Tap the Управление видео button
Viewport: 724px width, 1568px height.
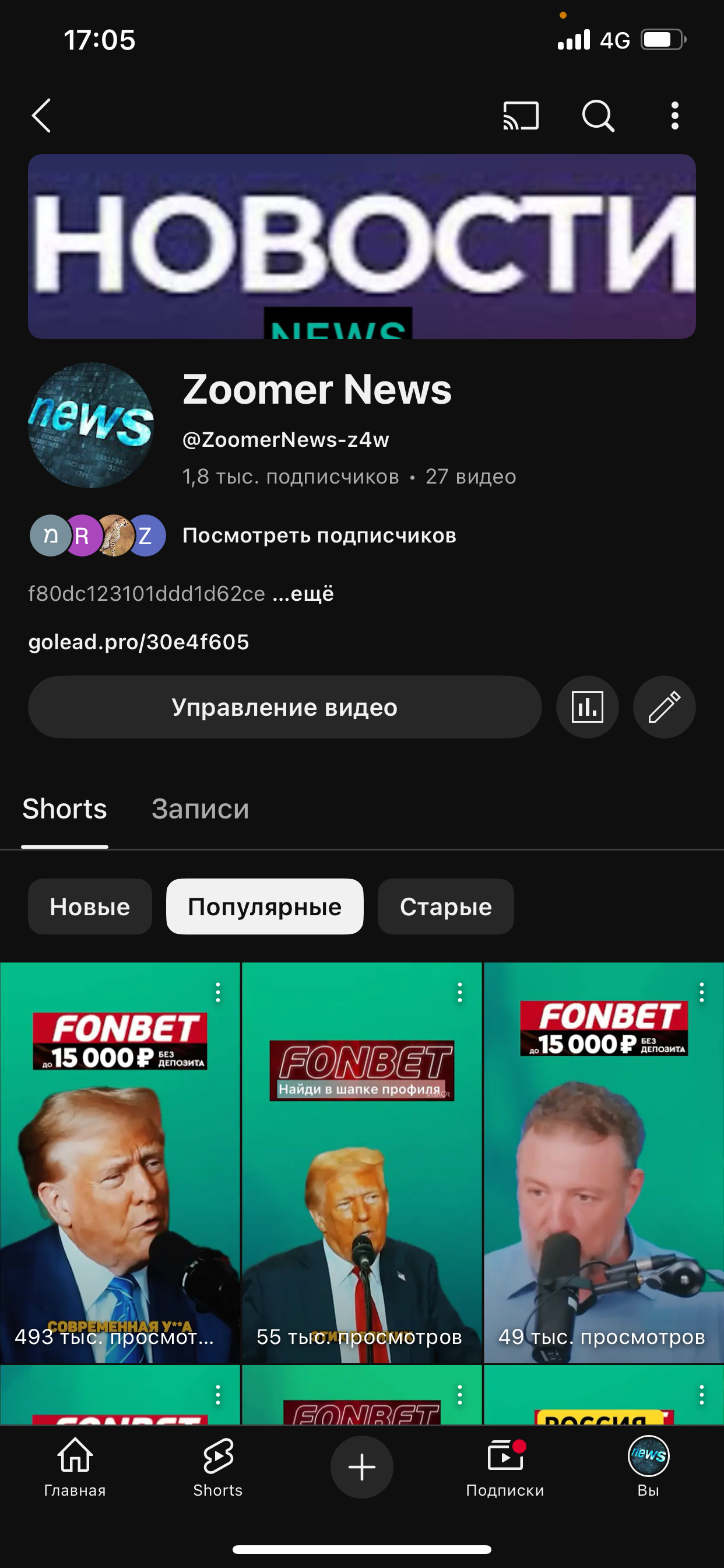click(x=284, y=708)
